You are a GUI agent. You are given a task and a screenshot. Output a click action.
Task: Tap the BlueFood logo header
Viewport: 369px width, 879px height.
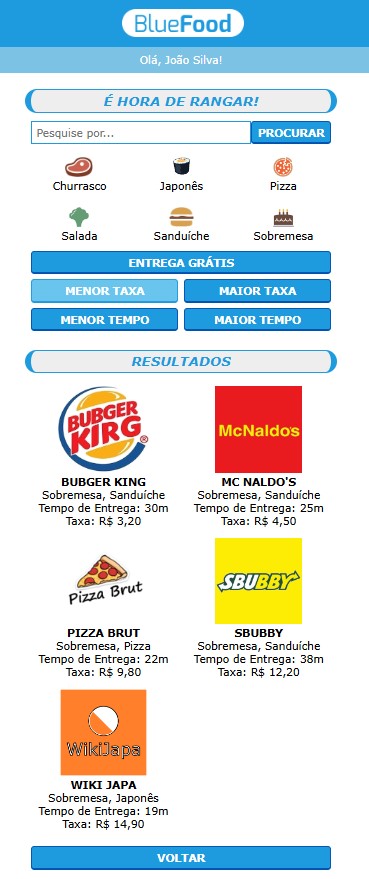(x=183, y=24)
